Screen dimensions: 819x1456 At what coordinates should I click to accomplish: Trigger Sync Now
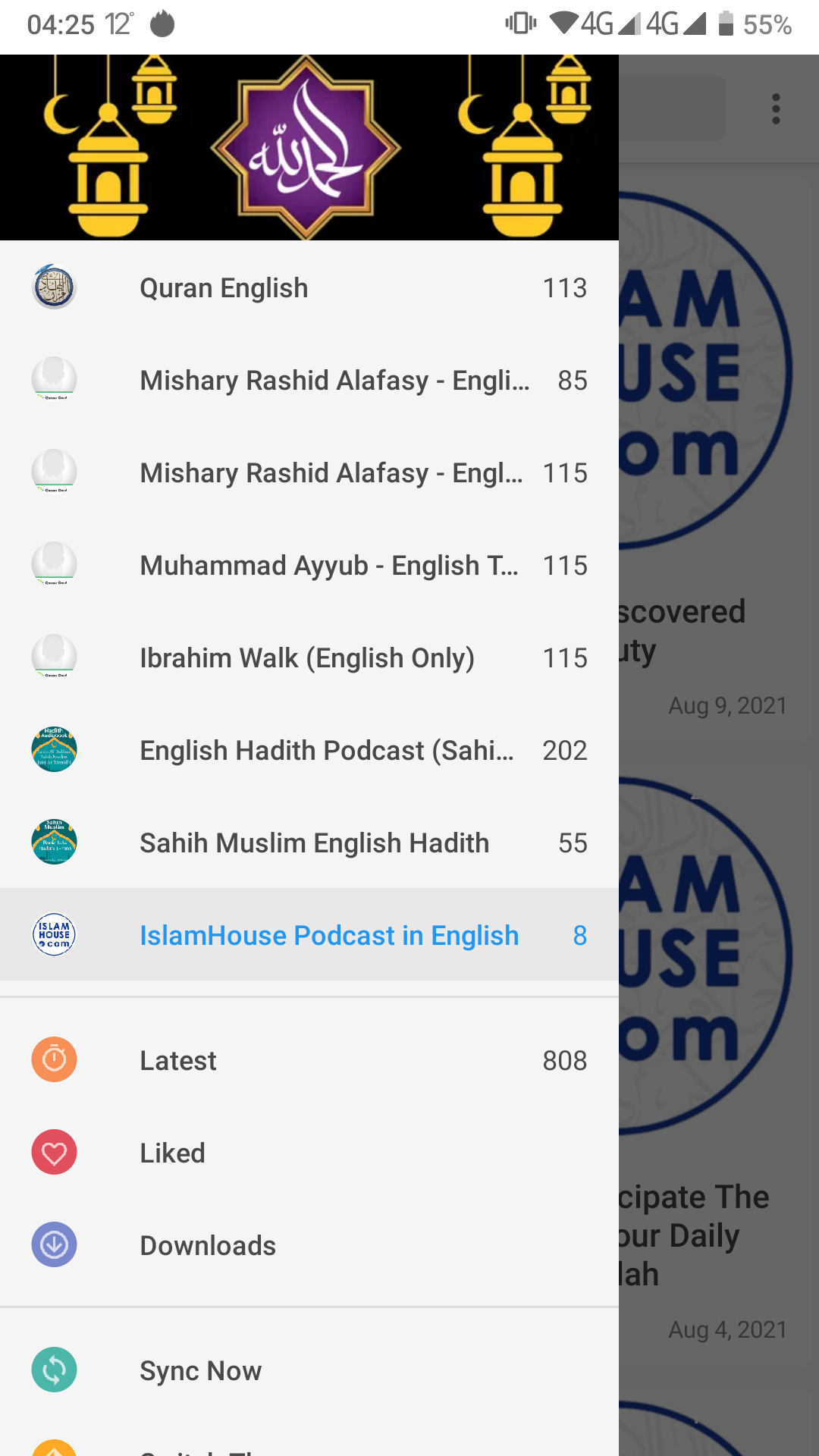click(200, 1370)
